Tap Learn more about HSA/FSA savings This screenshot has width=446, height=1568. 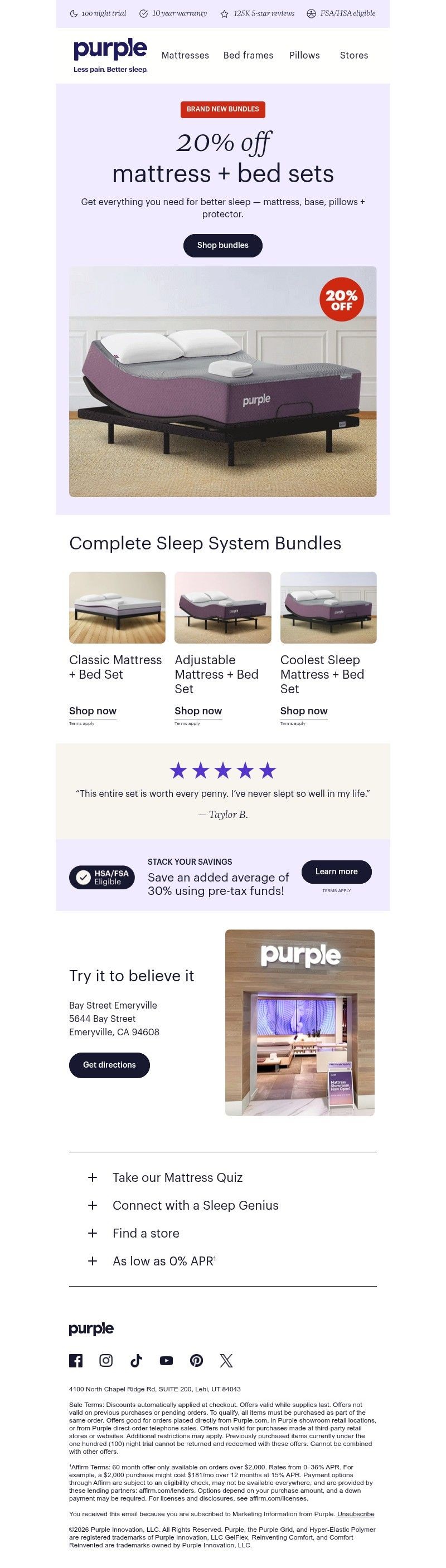(336, 871)
